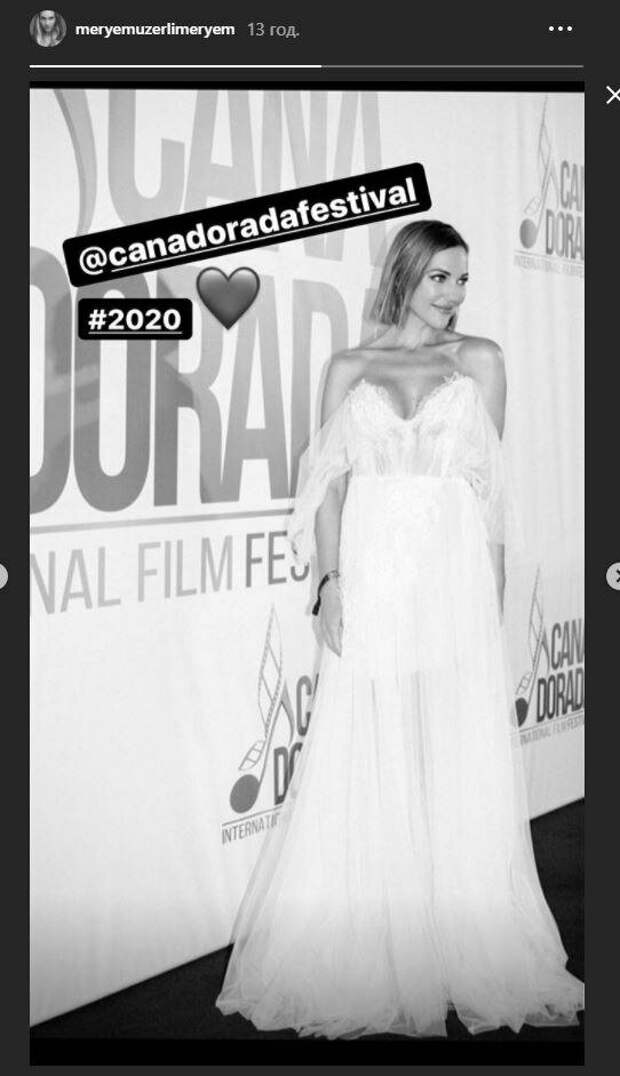Close the story viewer
The width and height of the screenshot is (620, 1076).
pos(612,95)
